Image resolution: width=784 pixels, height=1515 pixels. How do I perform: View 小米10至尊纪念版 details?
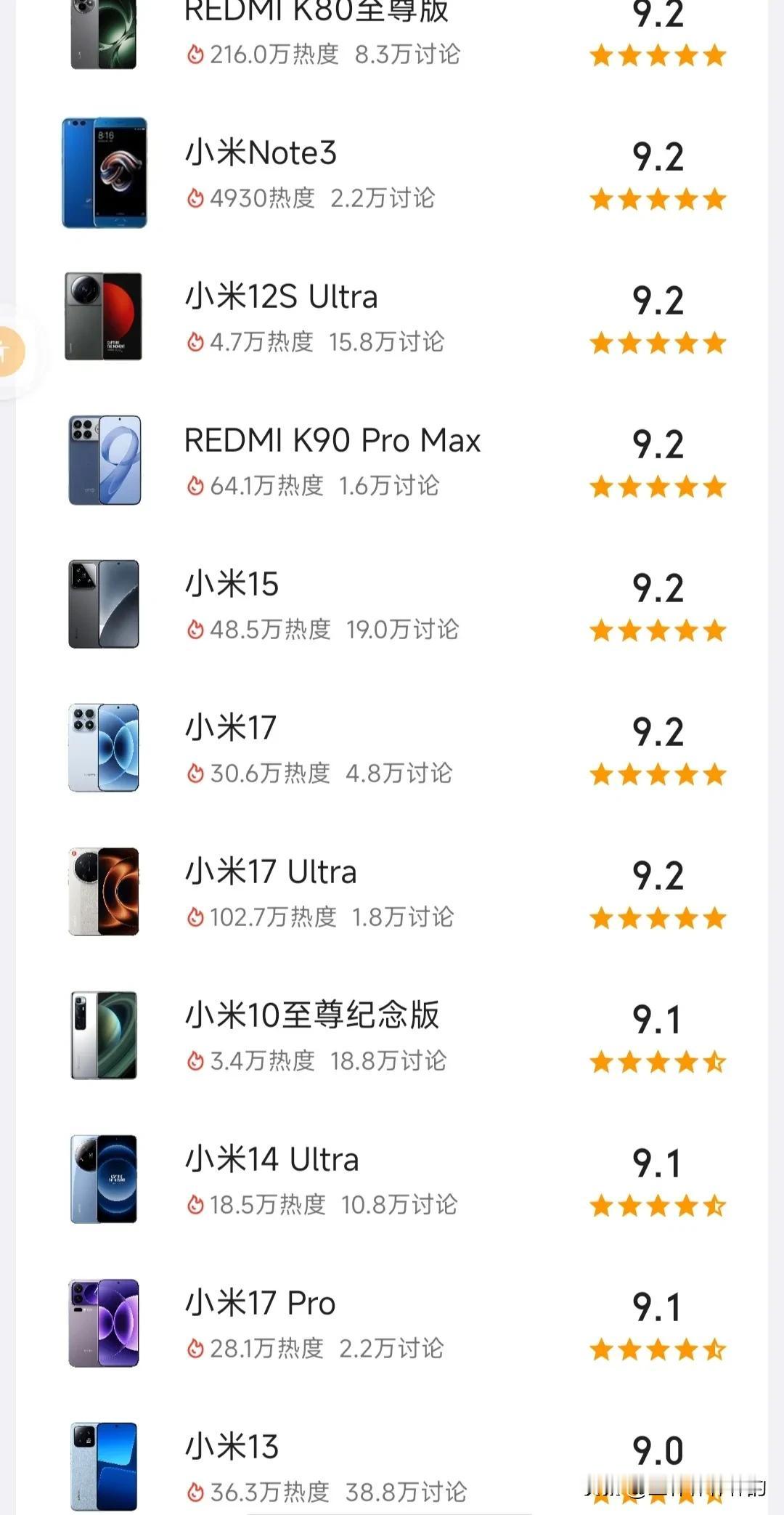tap(312, 1017)
